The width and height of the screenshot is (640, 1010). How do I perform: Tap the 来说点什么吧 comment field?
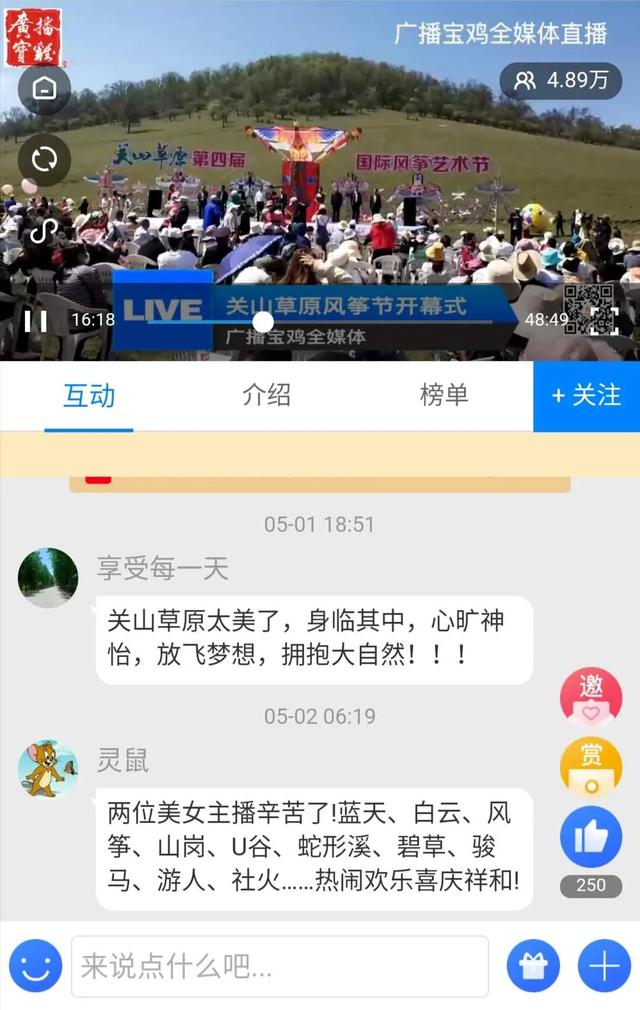279,966
